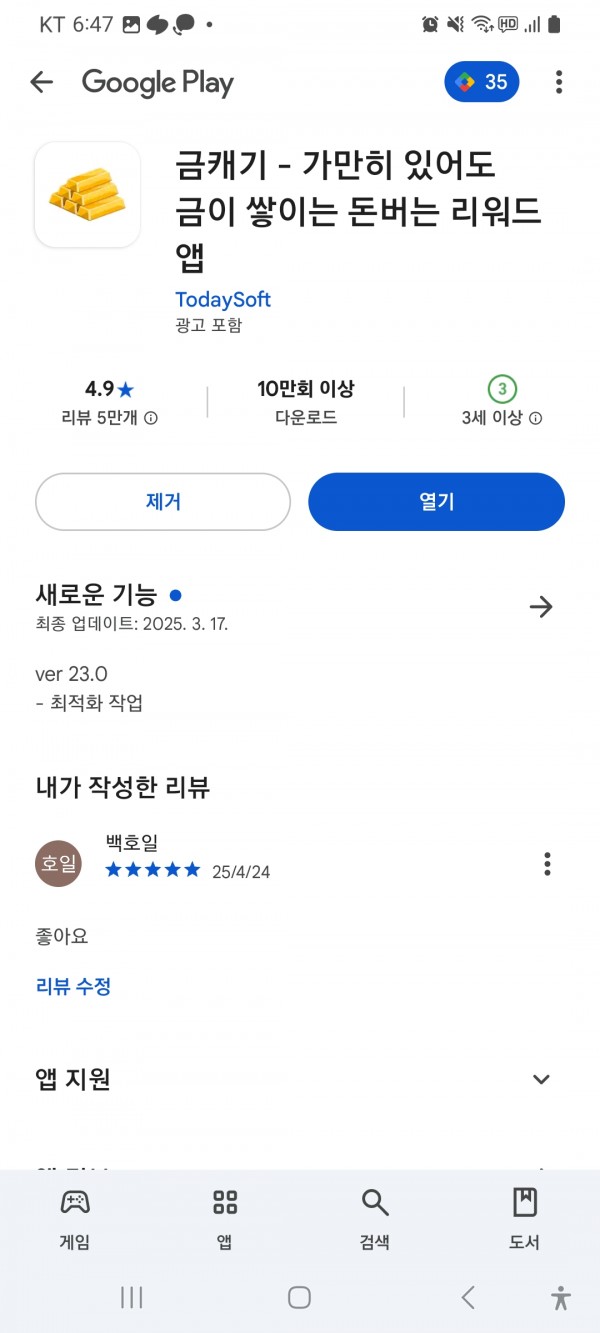This screenshot has width=600, height=1333.
Task: Expand the 앱 지원 section
Action: click(541, 1079)
